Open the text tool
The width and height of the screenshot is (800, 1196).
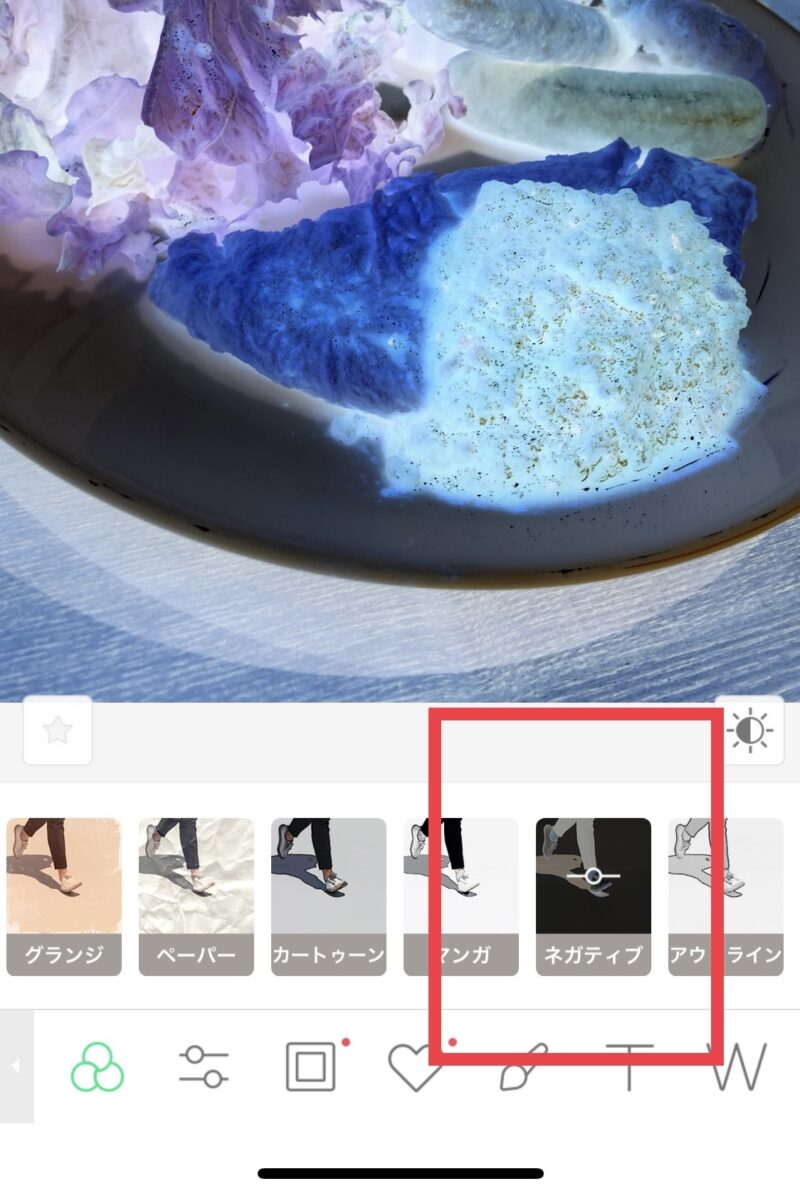629,1068
